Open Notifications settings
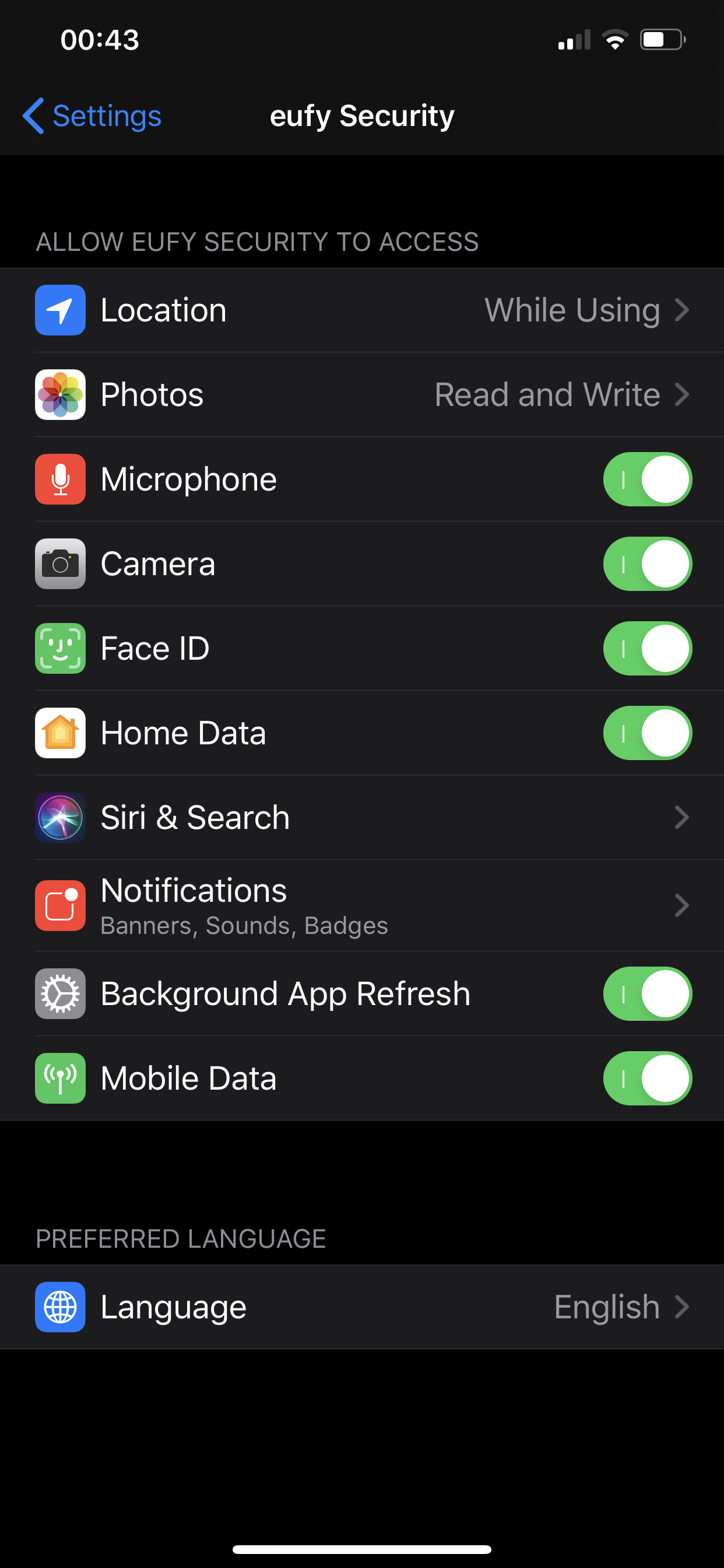Viewport: 724px width, 1568px height. [x=362, y=905]
